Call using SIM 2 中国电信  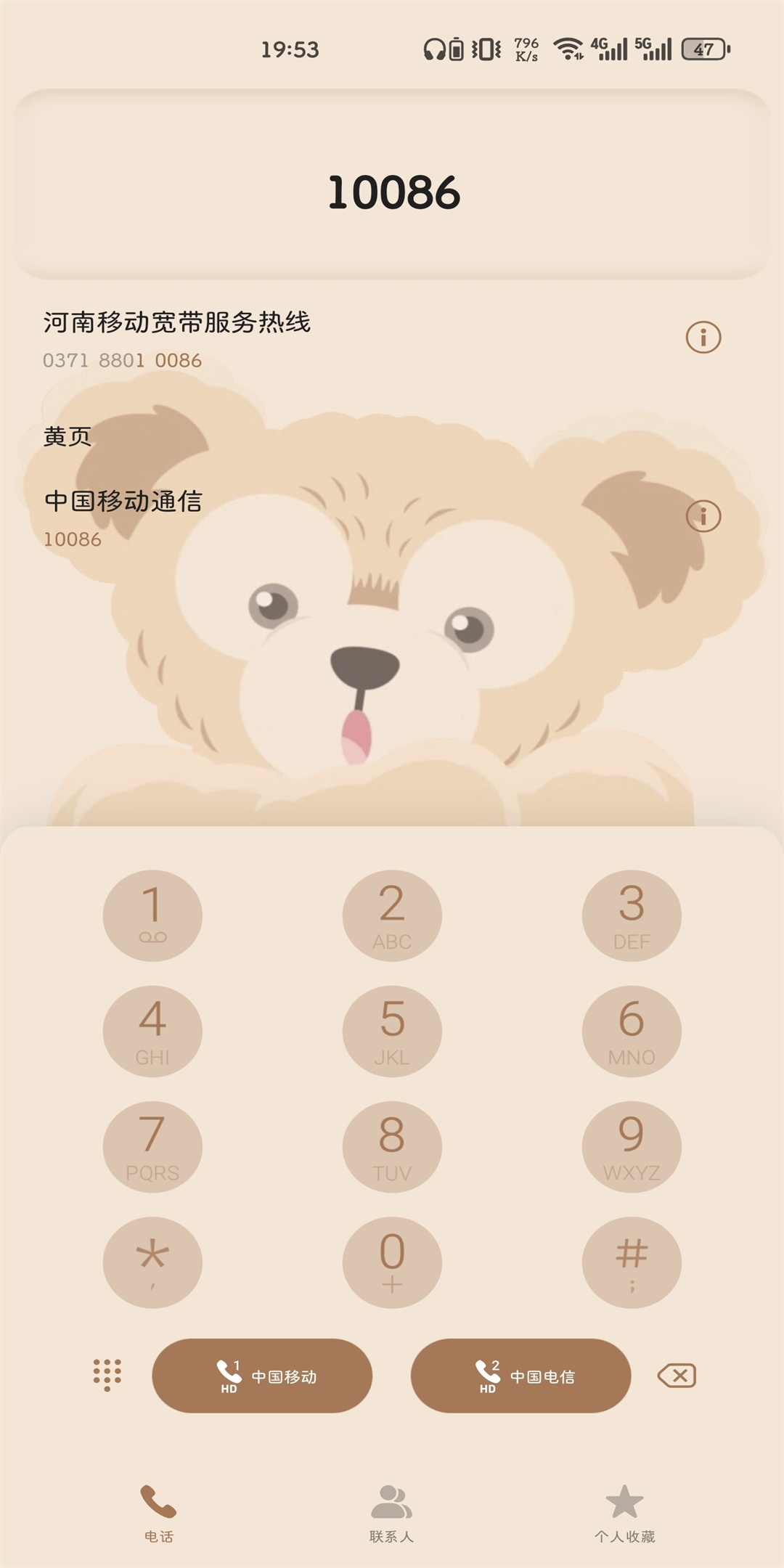pyautogui.click(x=520, y=1376)
